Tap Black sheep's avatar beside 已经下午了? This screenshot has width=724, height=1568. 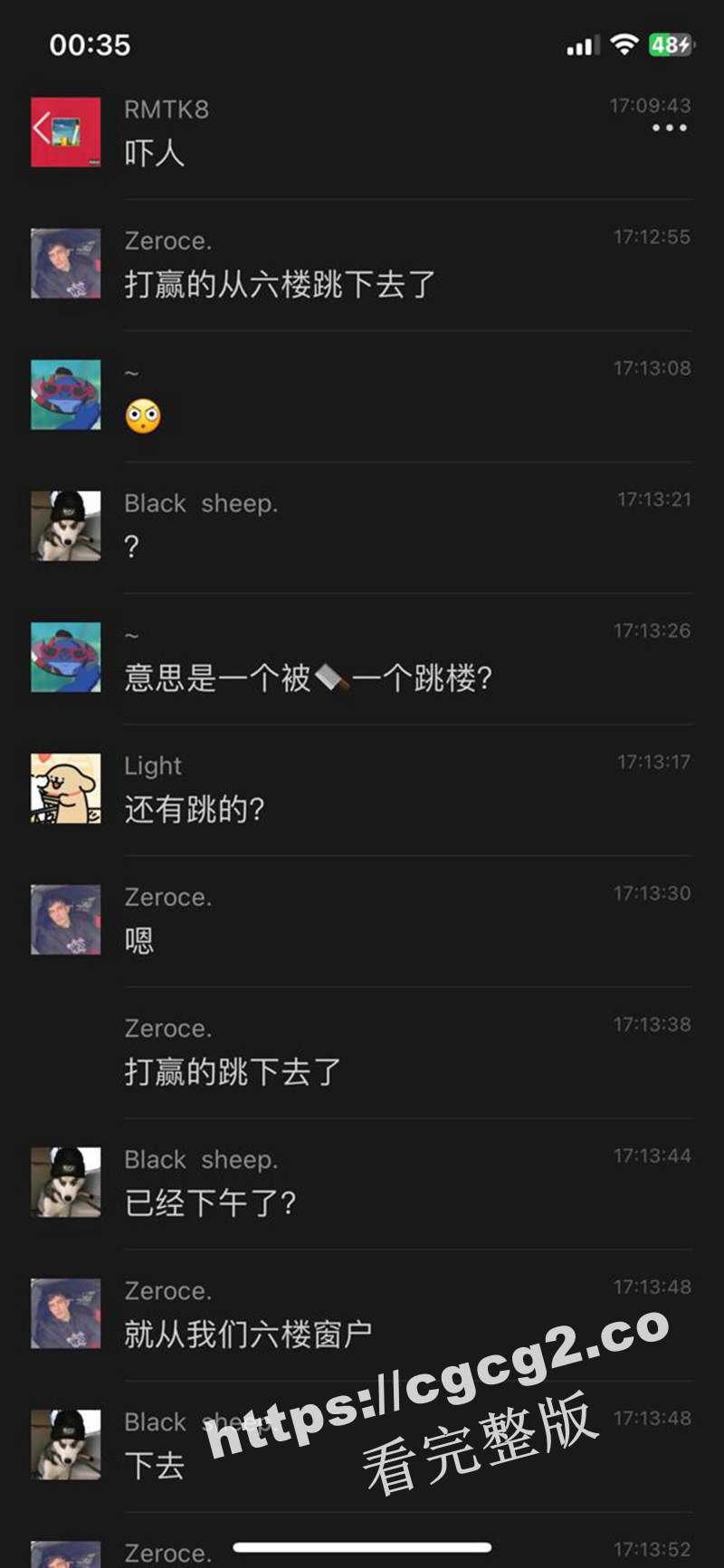click(66, 1182)
